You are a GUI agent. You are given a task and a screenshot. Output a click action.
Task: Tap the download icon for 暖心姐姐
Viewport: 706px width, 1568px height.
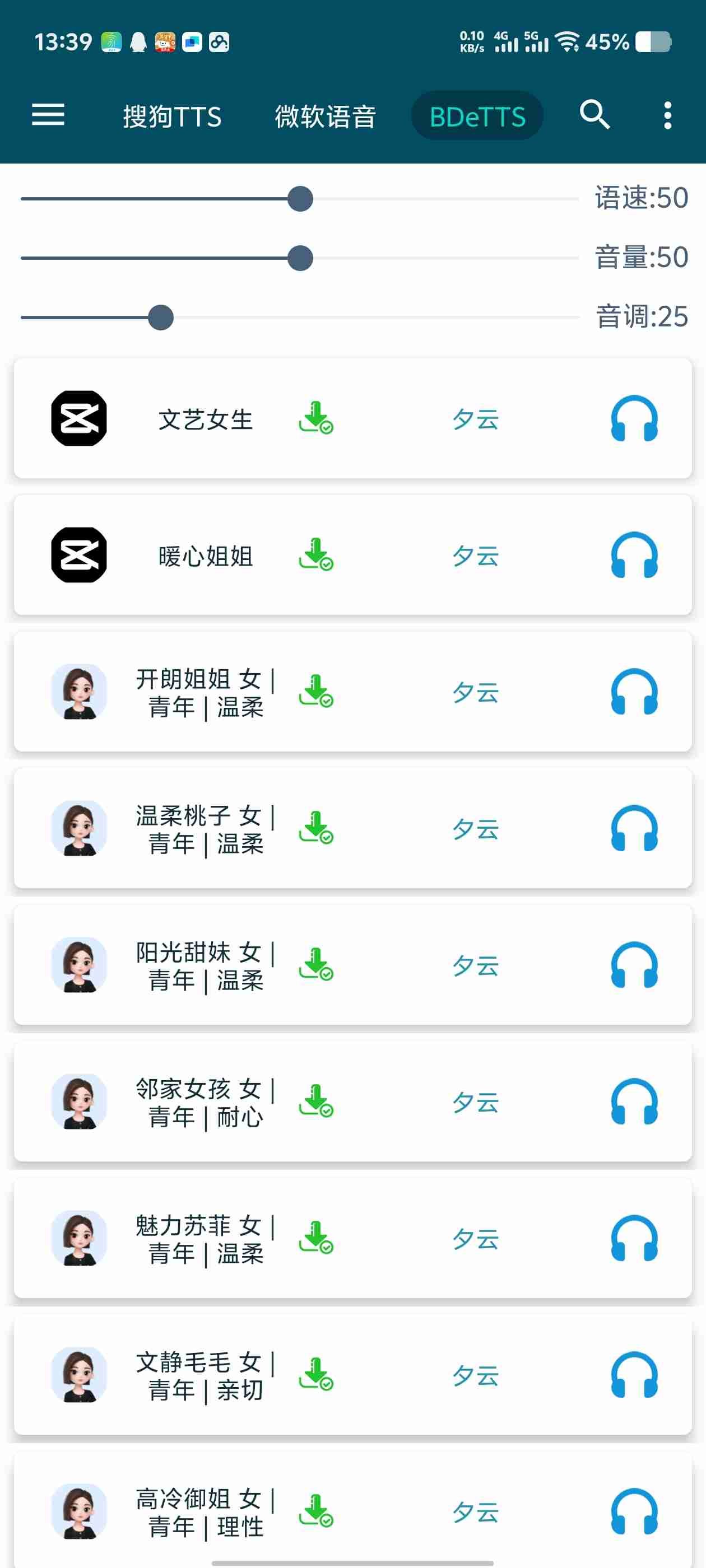pos(315,554)
